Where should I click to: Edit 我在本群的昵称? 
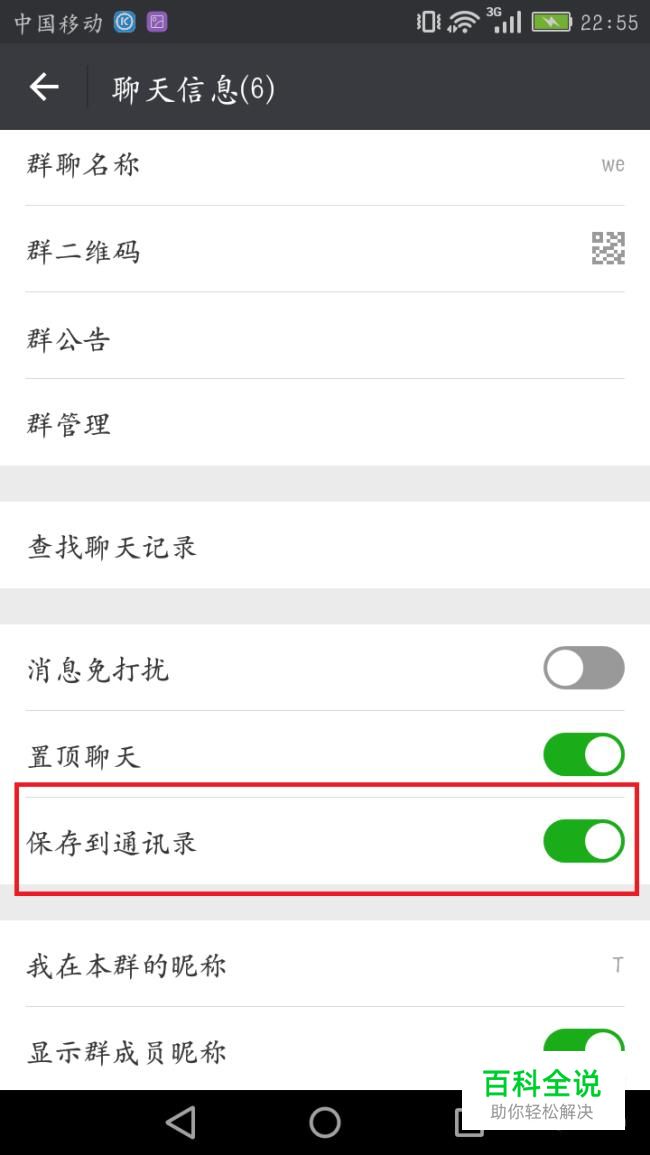(325, 965)
